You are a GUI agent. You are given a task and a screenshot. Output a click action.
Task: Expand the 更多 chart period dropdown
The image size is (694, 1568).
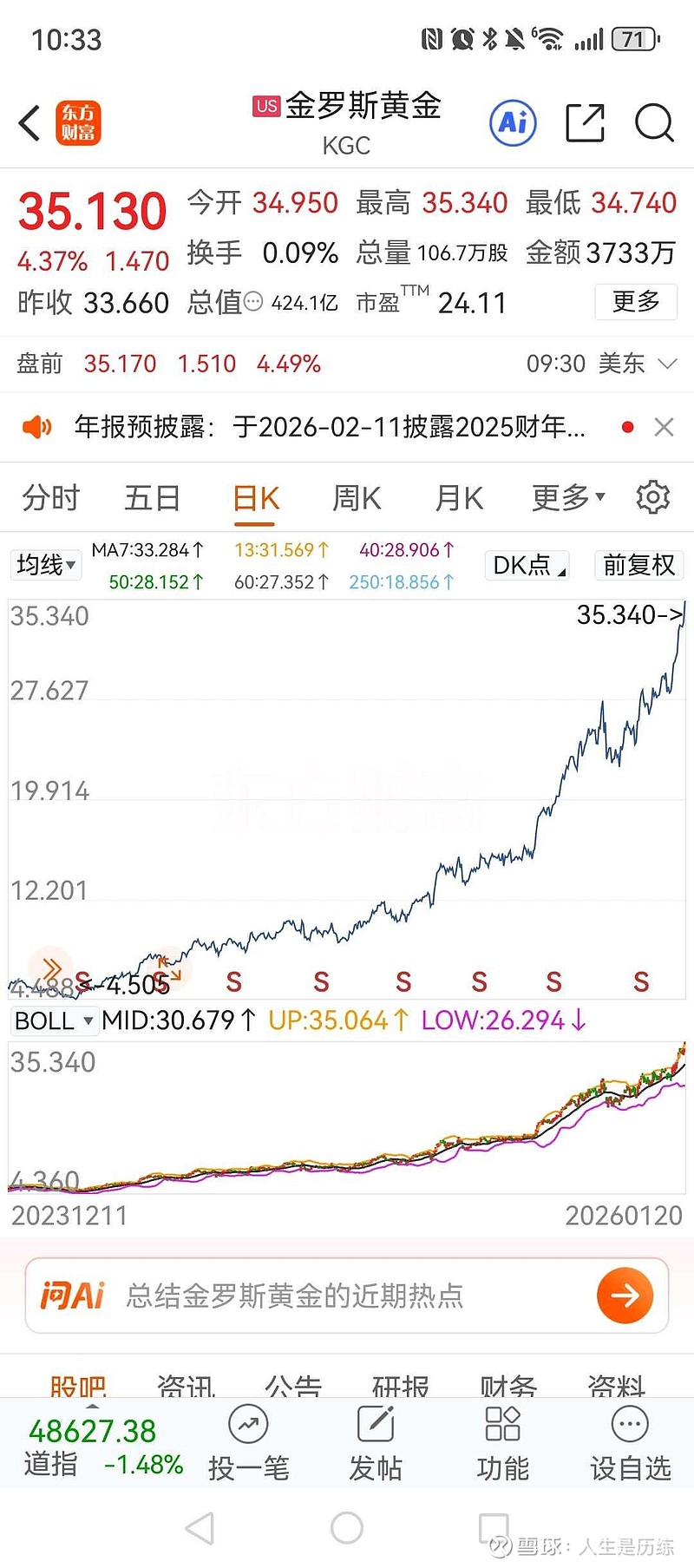coord(566,497)
